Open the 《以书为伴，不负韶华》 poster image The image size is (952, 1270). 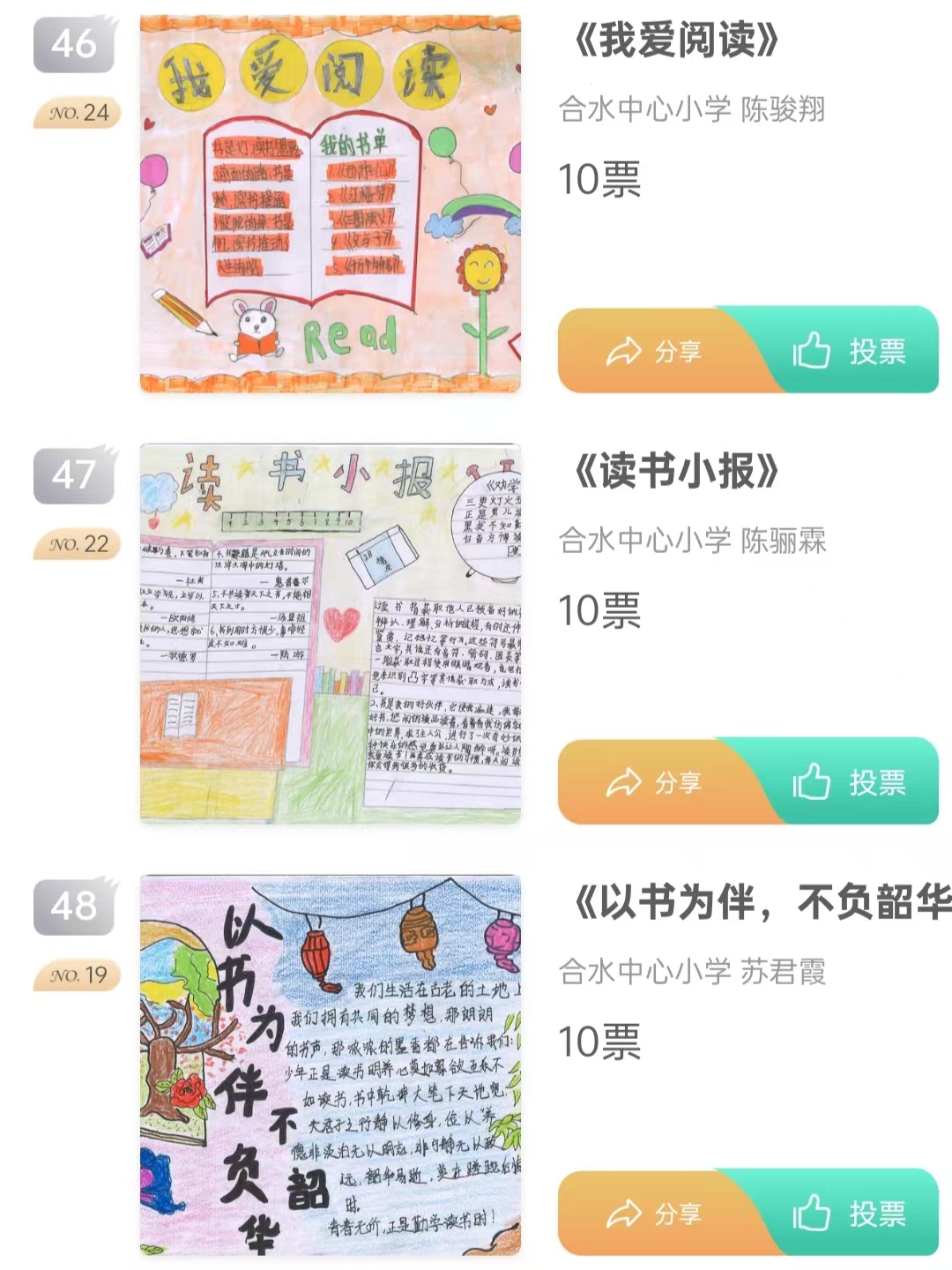pos(331,1065)
